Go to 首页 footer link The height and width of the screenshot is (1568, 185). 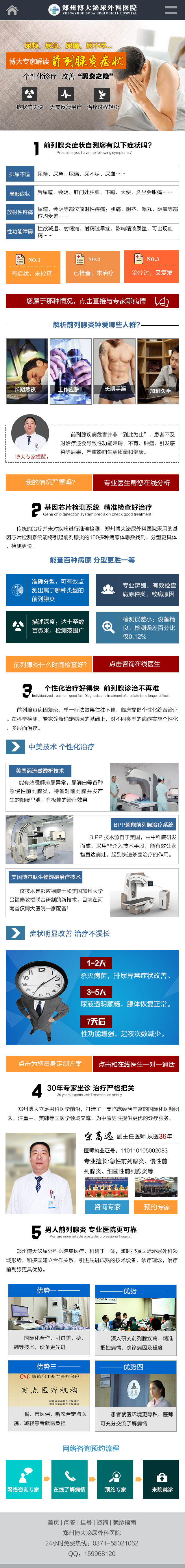coord(53,1522)
